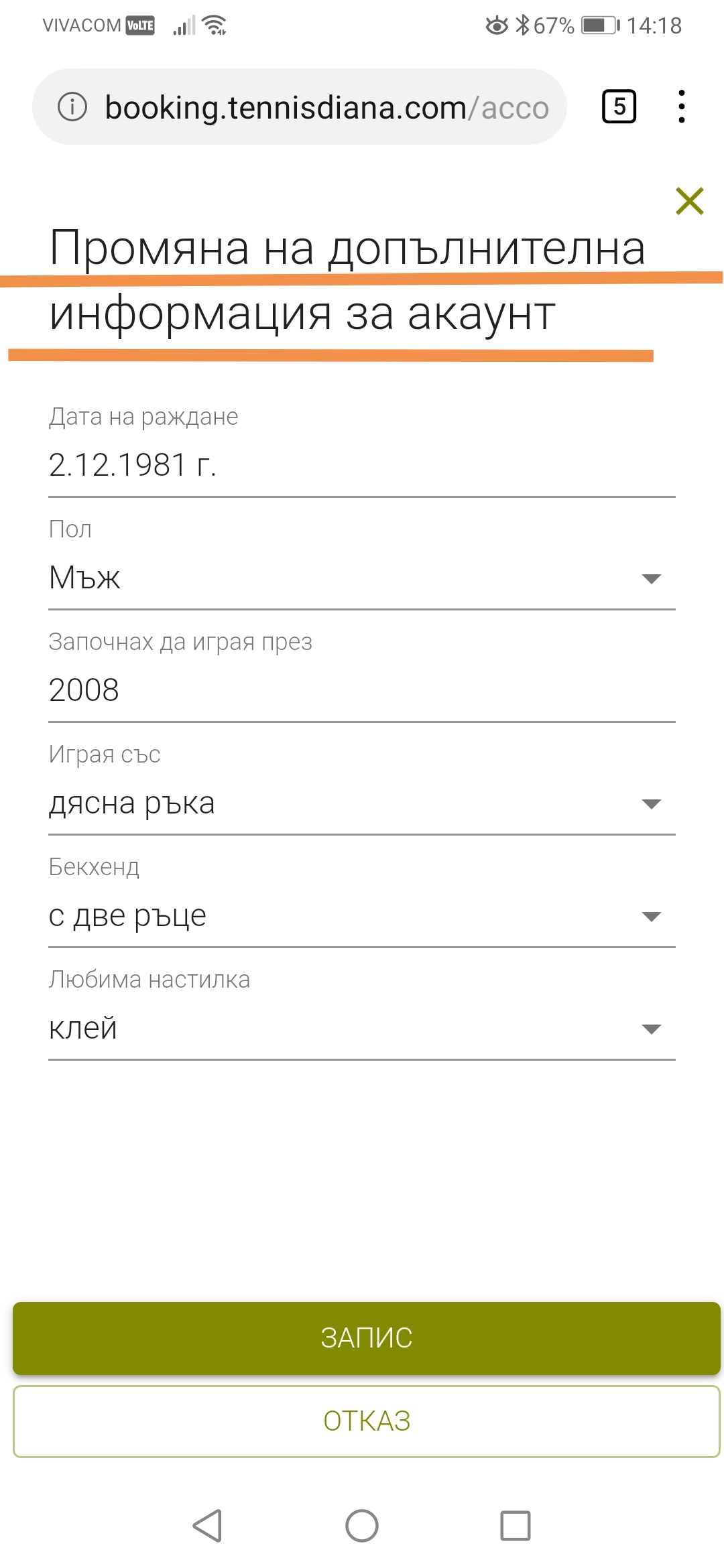
Task: Edit the Започнах да играя през field
Action: pyautogui.click(x=362, y=690)
